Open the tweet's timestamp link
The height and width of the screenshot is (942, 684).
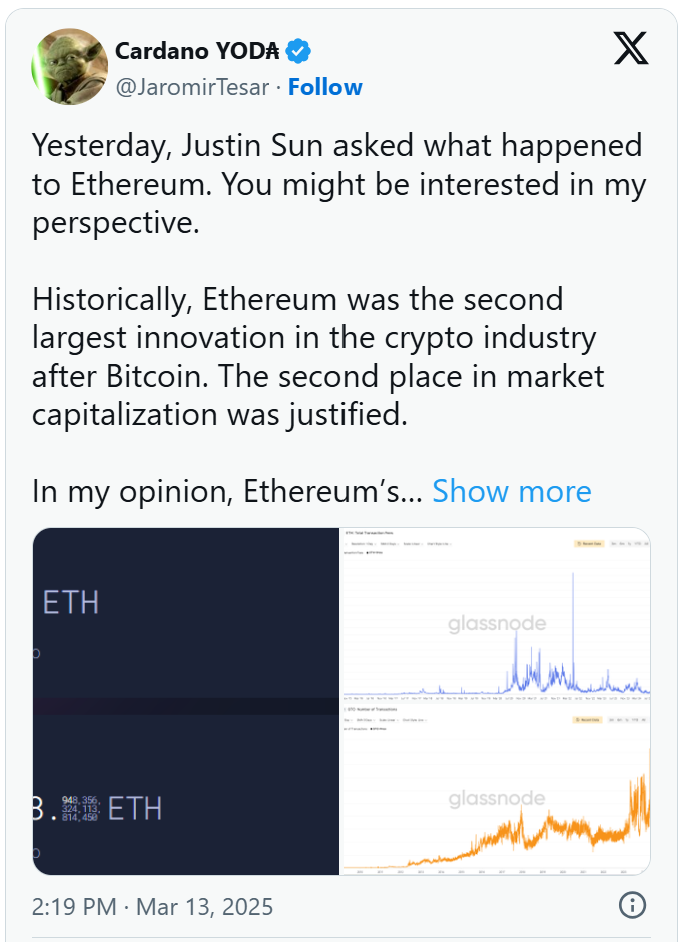tap(152, 907)
